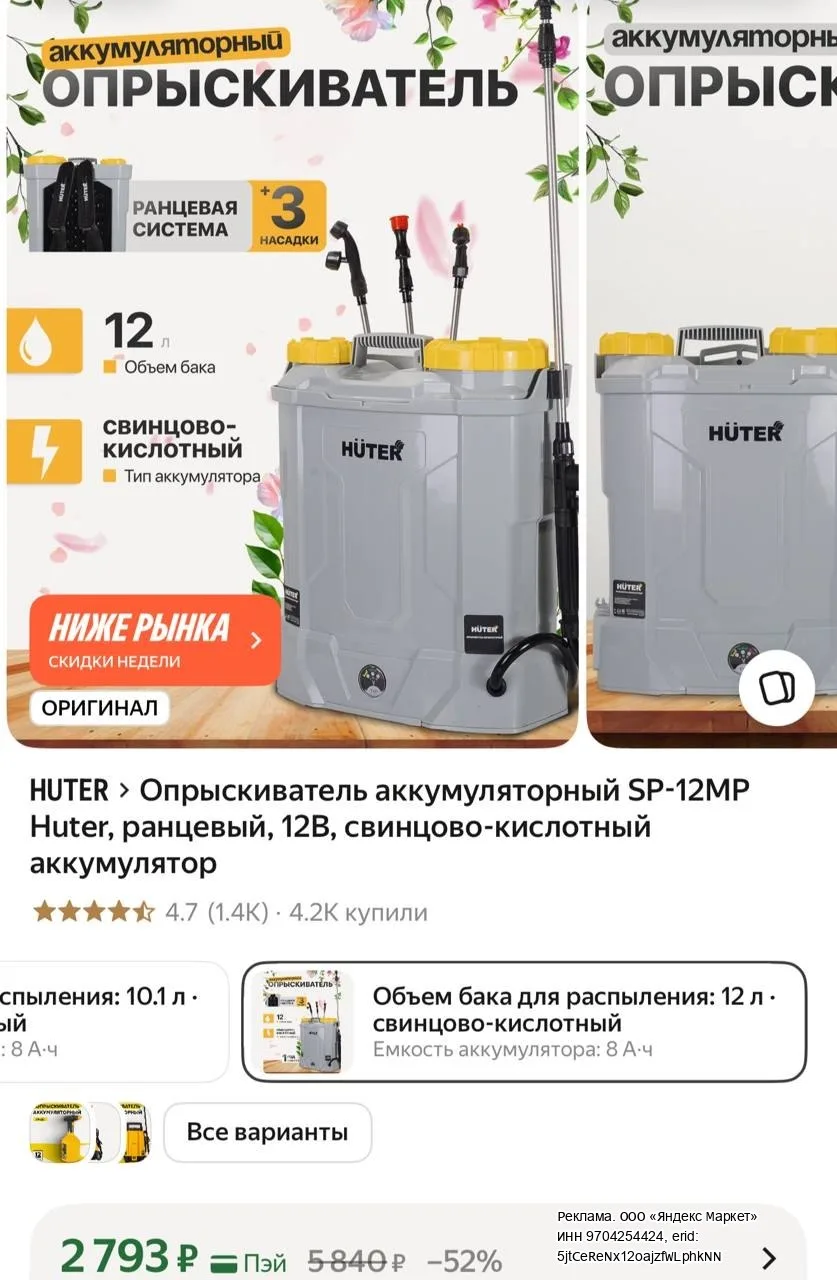
Task: Tap the similar products icon on the photo
Action: (x=777, y=688)
